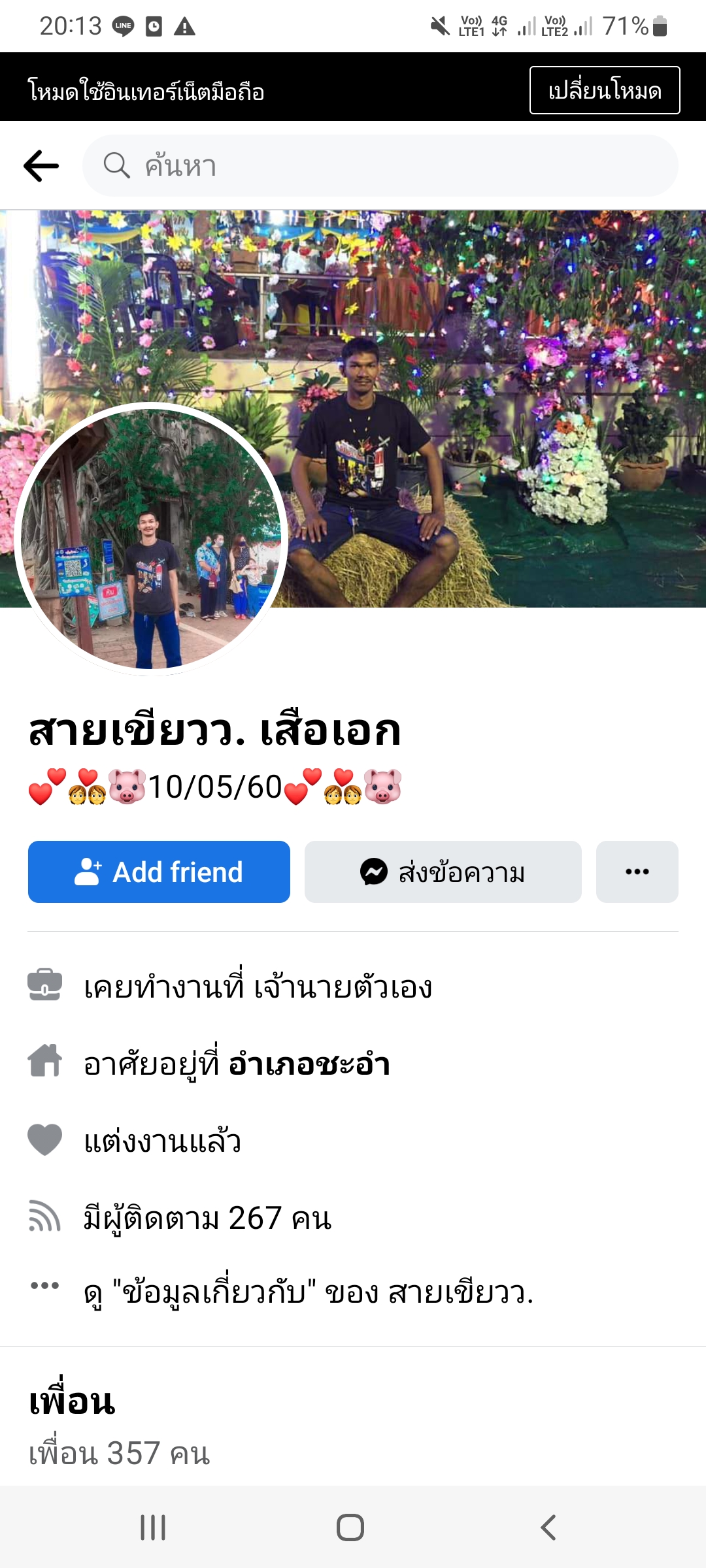Tap ส่งข้อความ to message this profile

443,872
